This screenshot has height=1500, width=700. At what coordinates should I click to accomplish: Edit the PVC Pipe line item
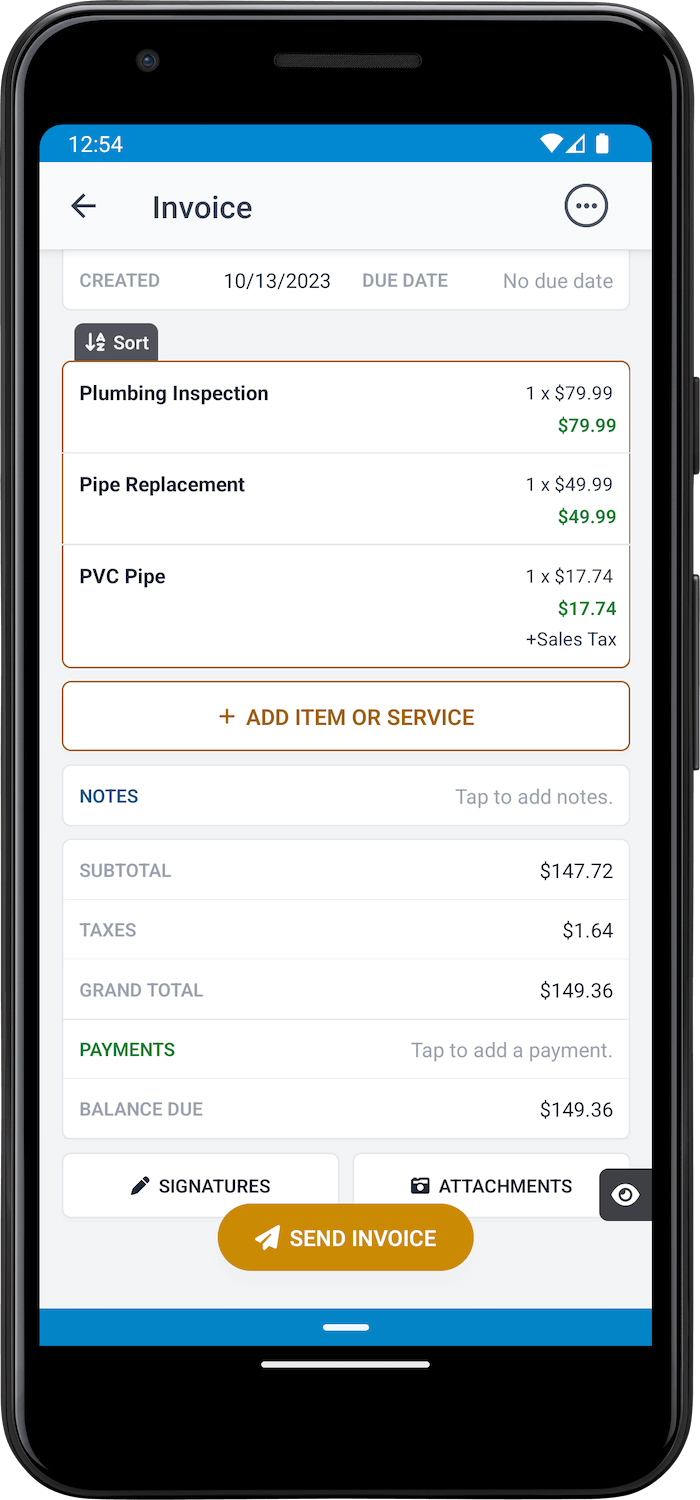pyautogui.click(x=346, y=605)
